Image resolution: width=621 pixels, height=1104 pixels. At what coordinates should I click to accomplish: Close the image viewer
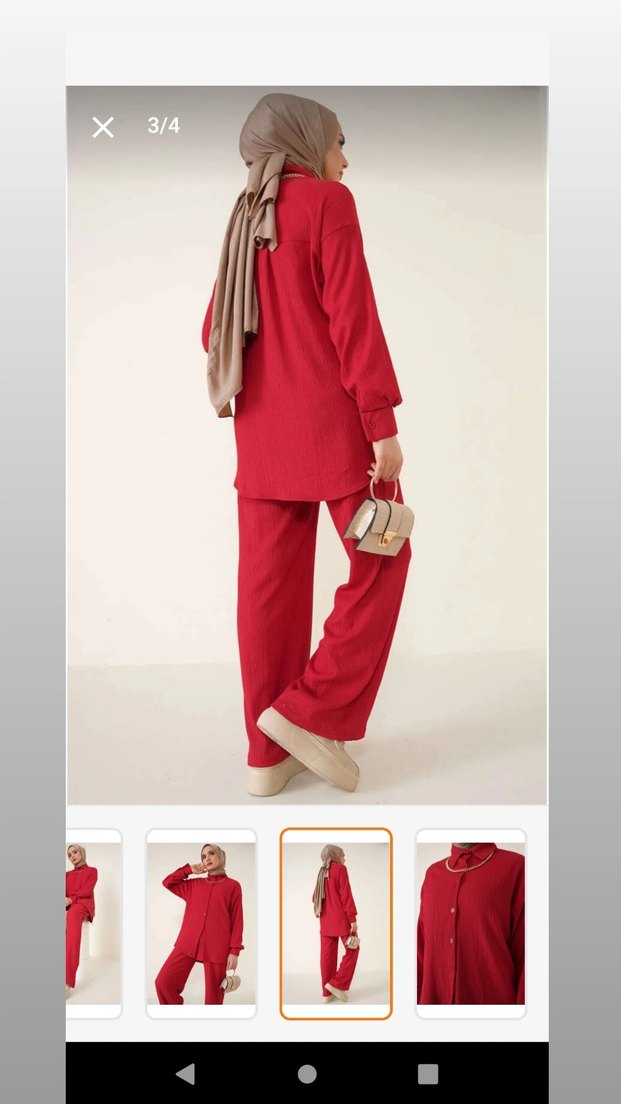[103, 127]
